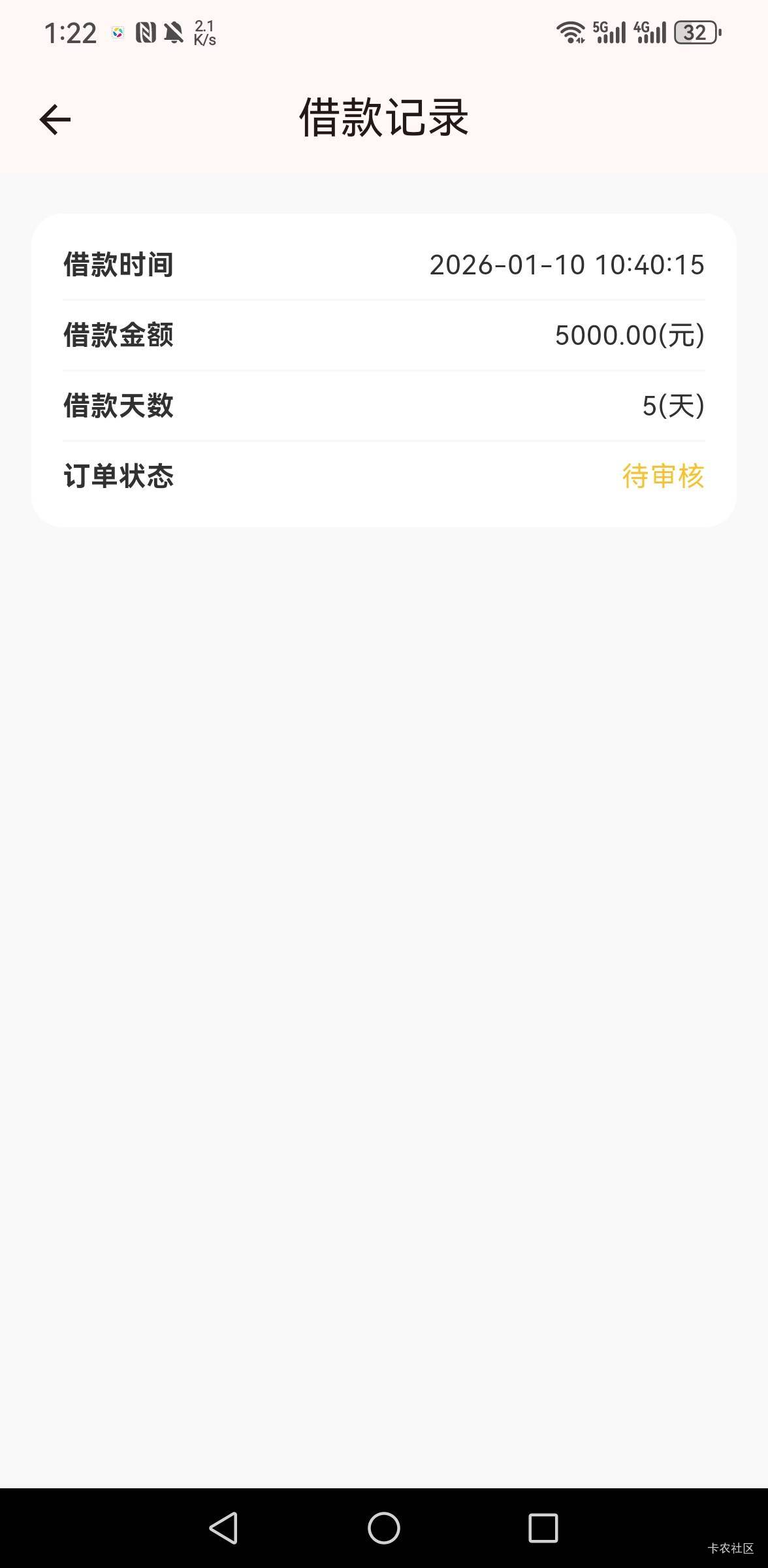The image size is (768, 1568).
Task: Go back from the 借款记录 page
Action: point(55,120)
